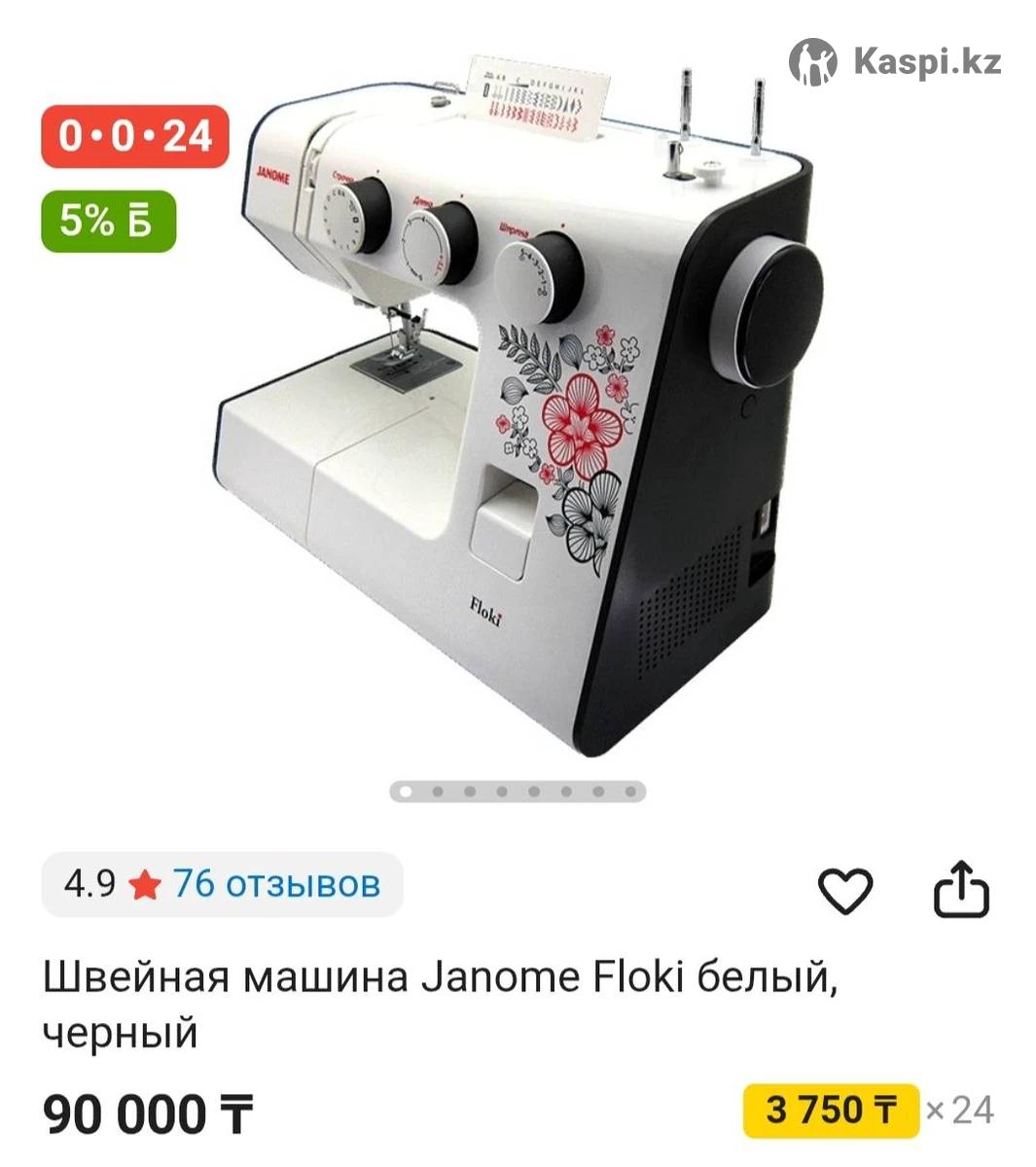1036x1167 pixels.
Task: Open the 76 отзывов reviews link
Action: pyautogui.click(x=276, y=884)
